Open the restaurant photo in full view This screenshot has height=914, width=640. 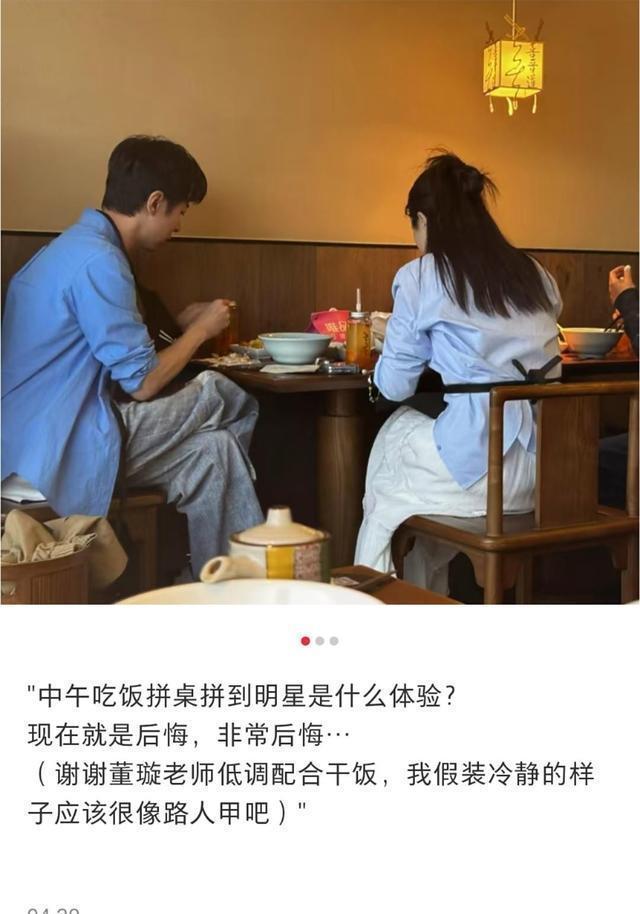tap(320, 300)
